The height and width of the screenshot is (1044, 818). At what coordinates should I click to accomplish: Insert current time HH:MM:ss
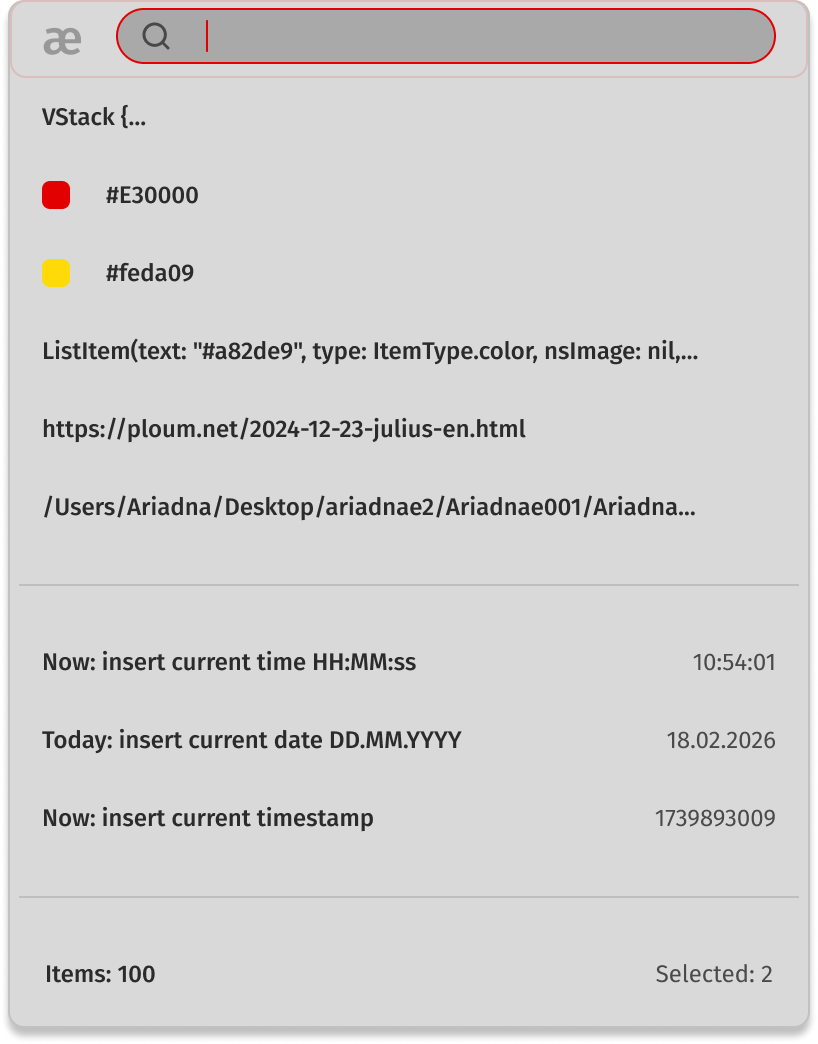[229, 662]
